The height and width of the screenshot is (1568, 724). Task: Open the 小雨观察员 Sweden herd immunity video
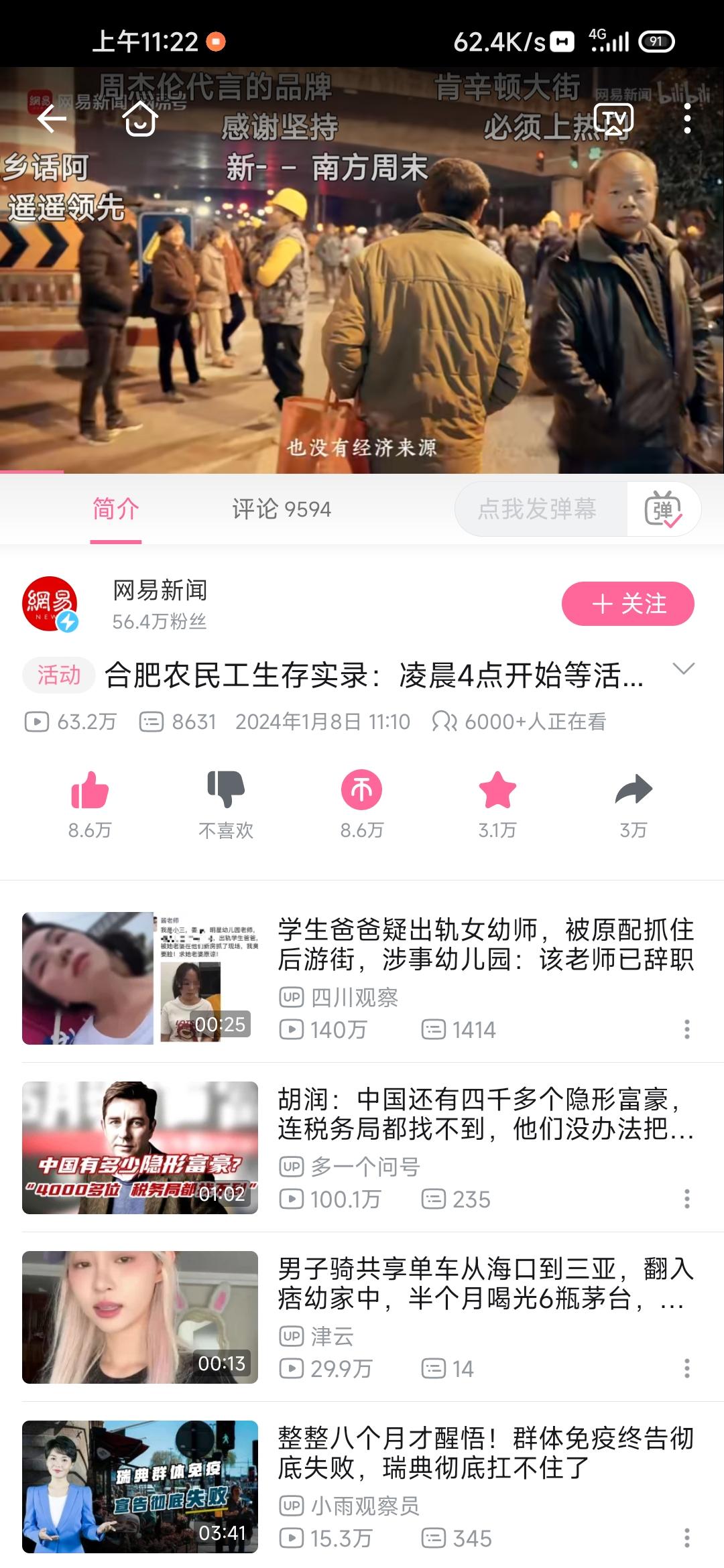[485, 1453]
